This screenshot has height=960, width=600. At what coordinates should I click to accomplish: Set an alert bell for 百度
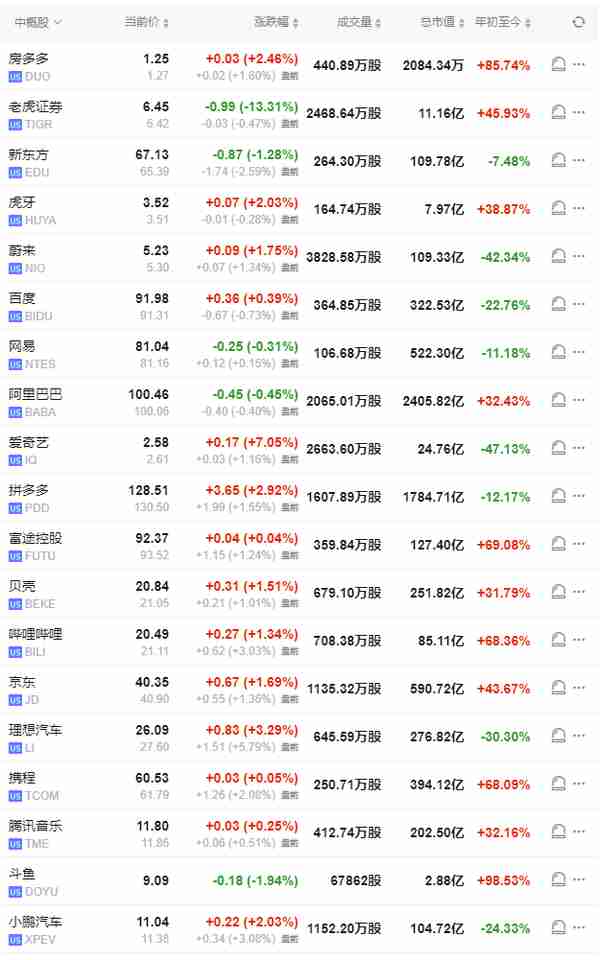pos(558,304)
